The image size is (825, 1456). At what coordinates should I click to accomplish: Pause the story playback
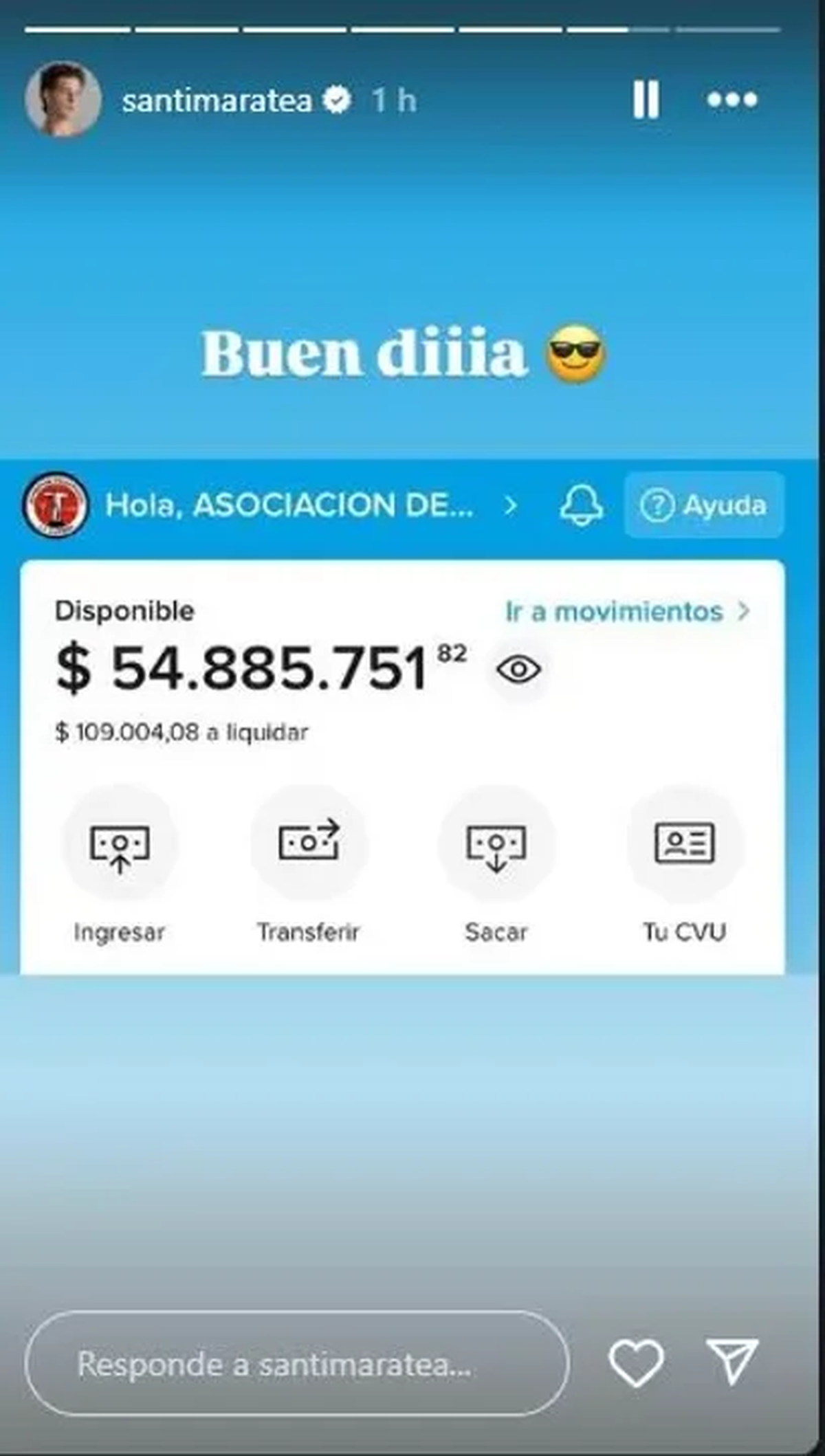pos(646,100)
